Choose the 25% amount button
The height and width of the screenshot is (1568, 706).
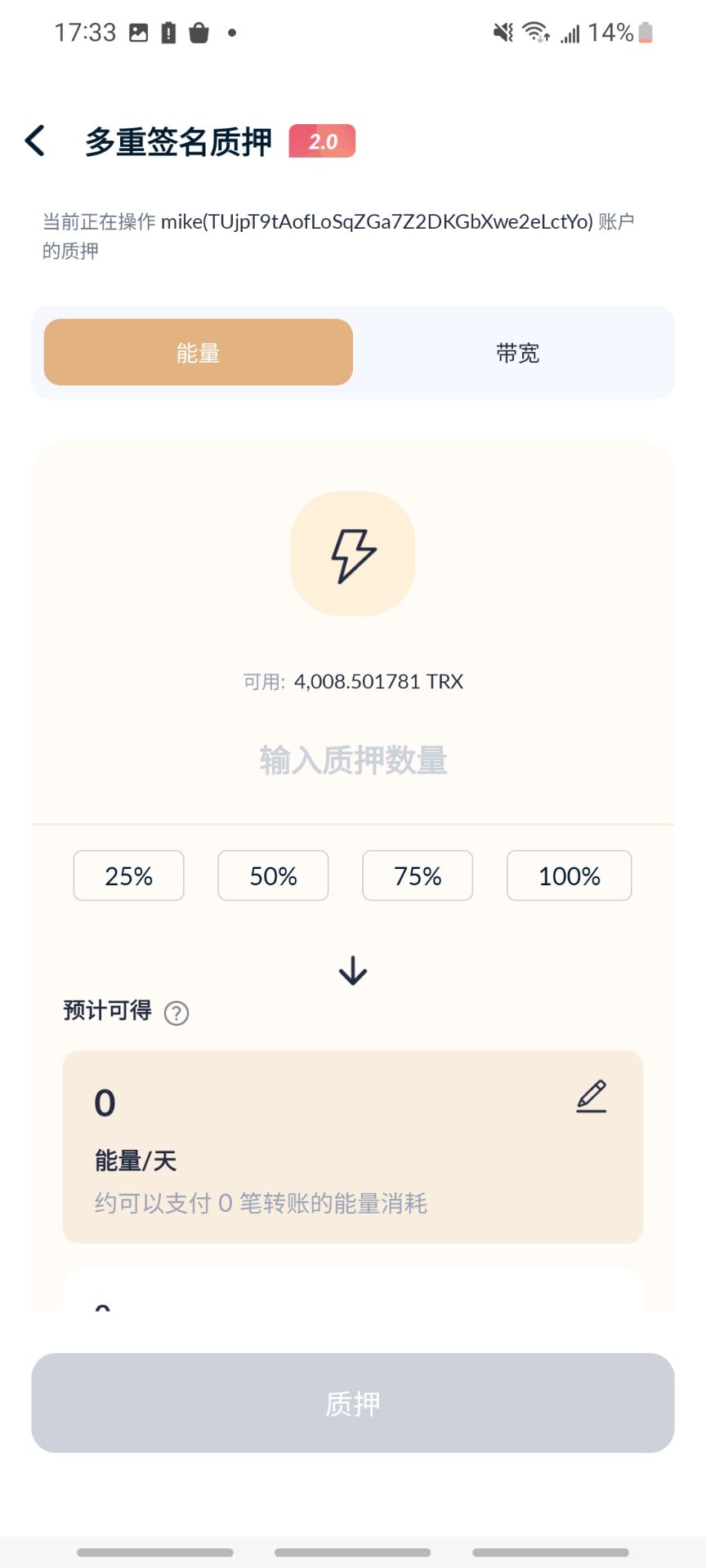129,876
